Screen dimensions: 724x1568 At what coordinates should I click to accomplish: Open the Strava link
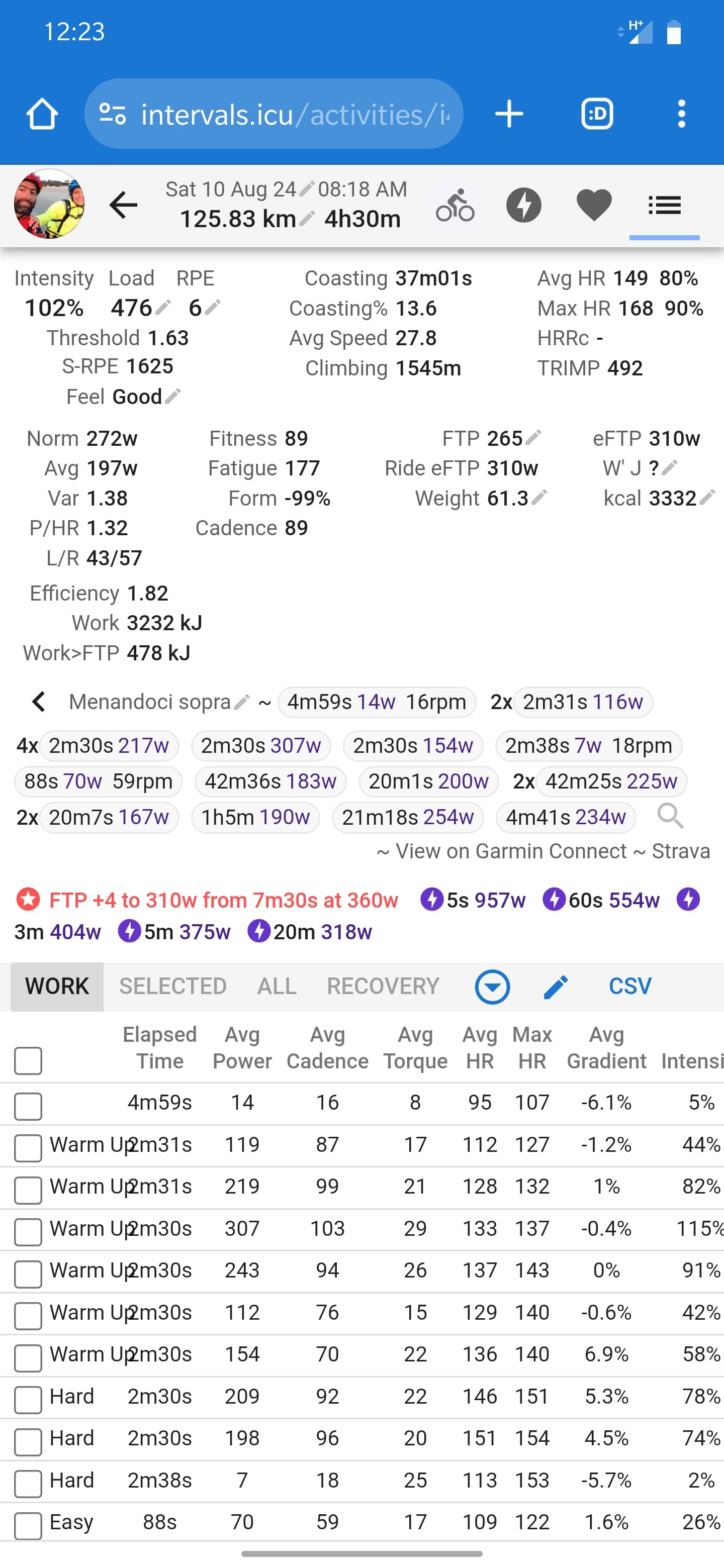pos(681,851)
